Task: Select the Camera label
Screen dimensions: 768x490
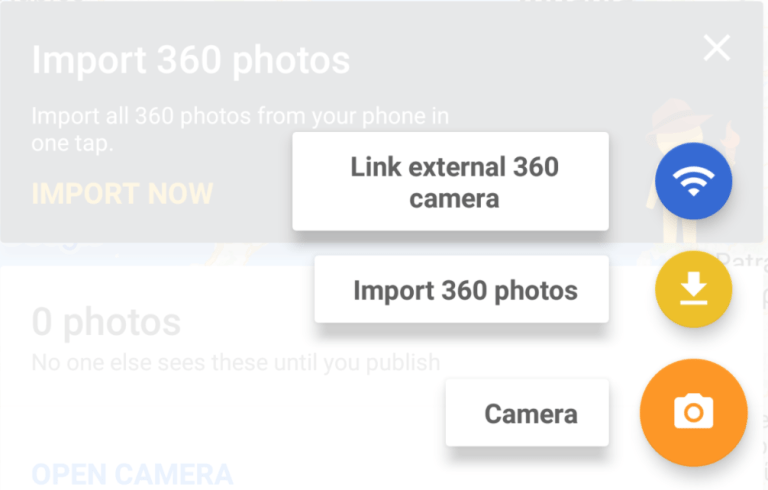Action: click(x=527, y=412)
